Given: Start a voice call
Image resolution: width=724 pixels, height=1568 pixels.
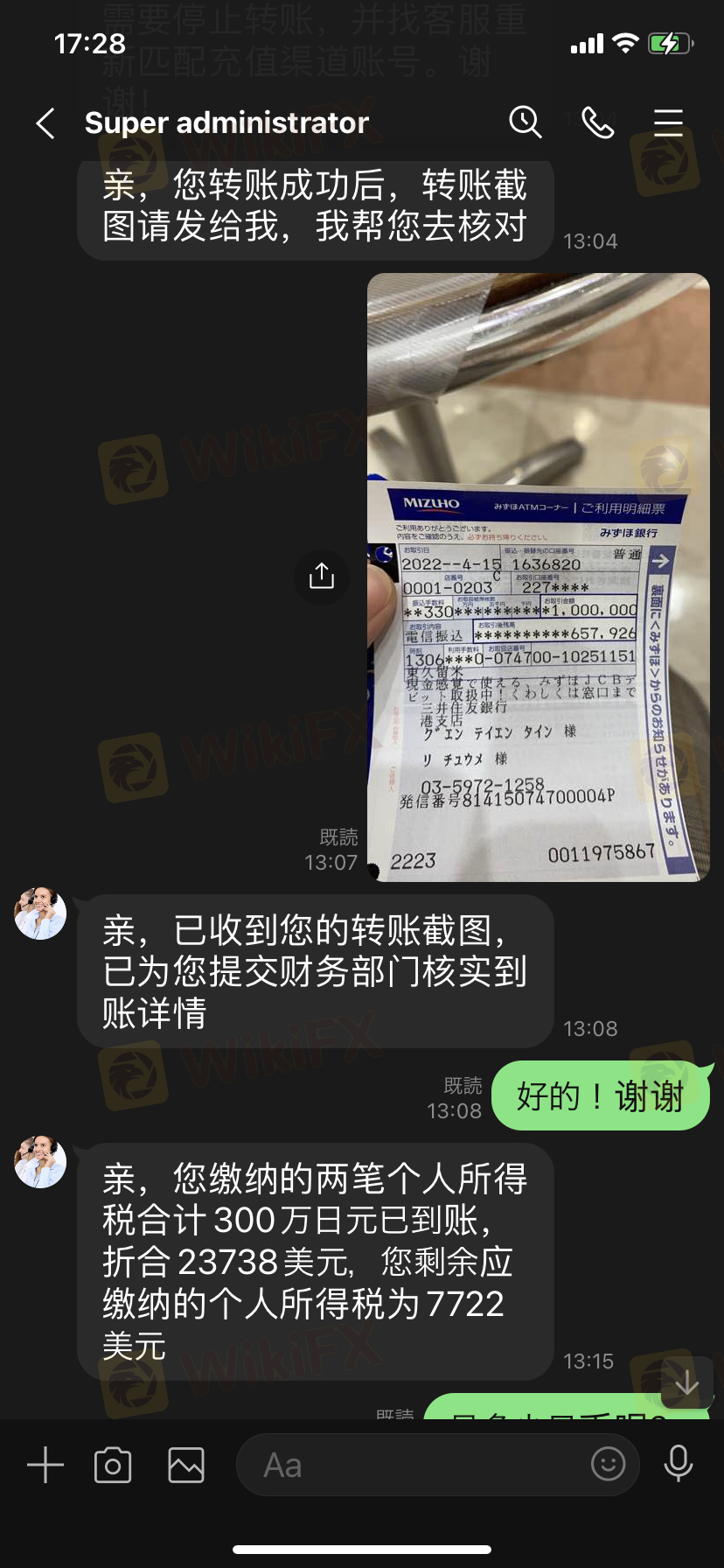Looking at the screenshot, I should [598, 122].
